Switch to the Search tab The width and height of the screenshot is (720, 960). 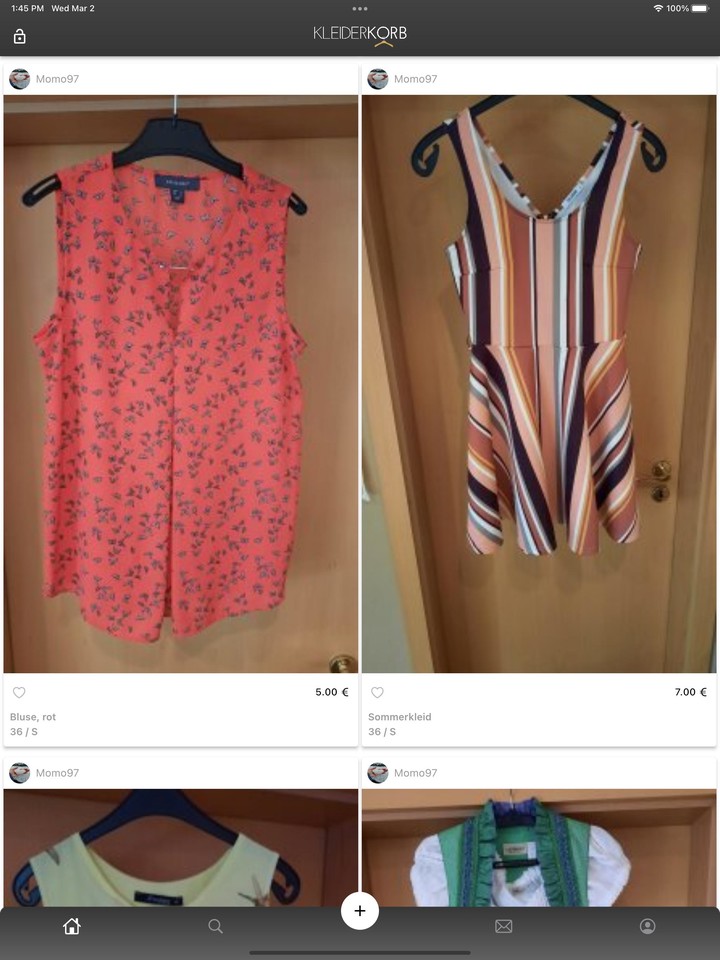(x=215, y=927)
